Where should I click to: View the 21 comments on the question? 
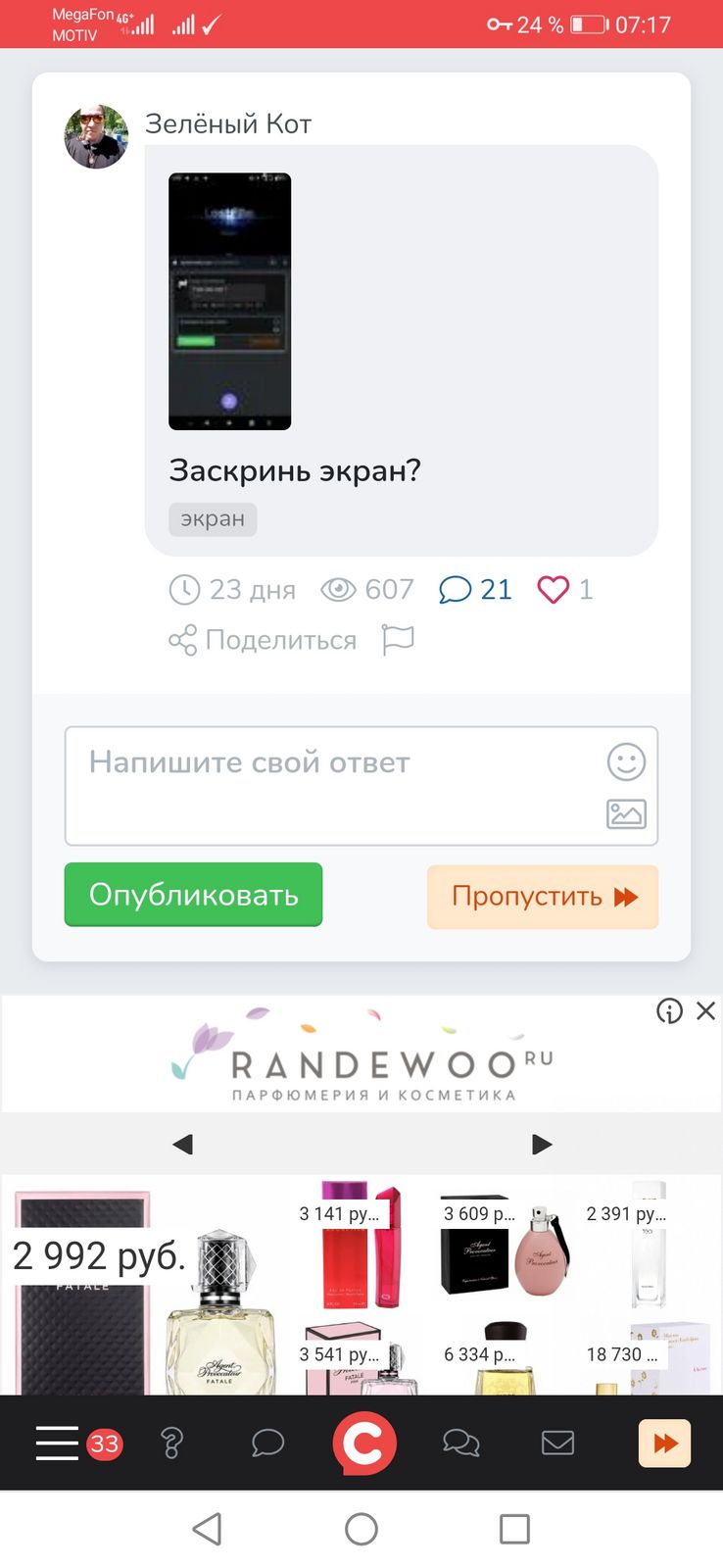pyautogui.click(x=475, y=589)
